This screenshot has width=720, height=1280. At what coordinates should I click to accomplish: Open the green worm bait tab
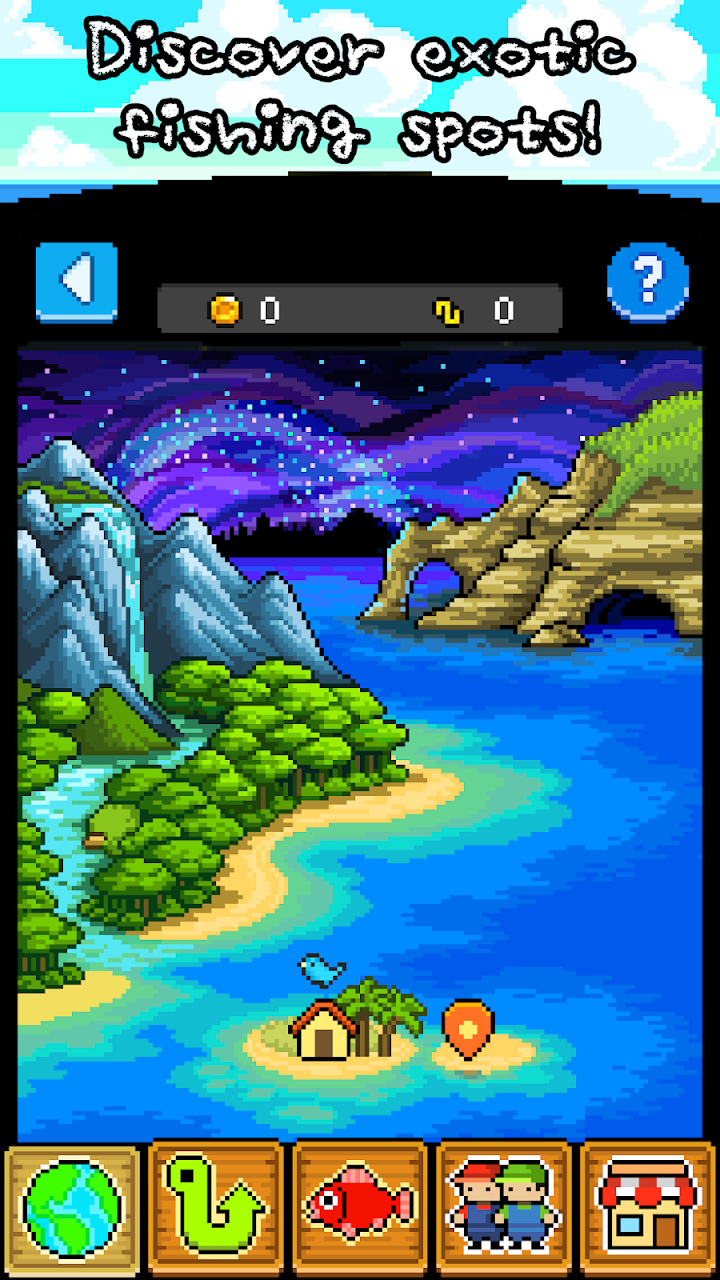[x=216, y=1209]
